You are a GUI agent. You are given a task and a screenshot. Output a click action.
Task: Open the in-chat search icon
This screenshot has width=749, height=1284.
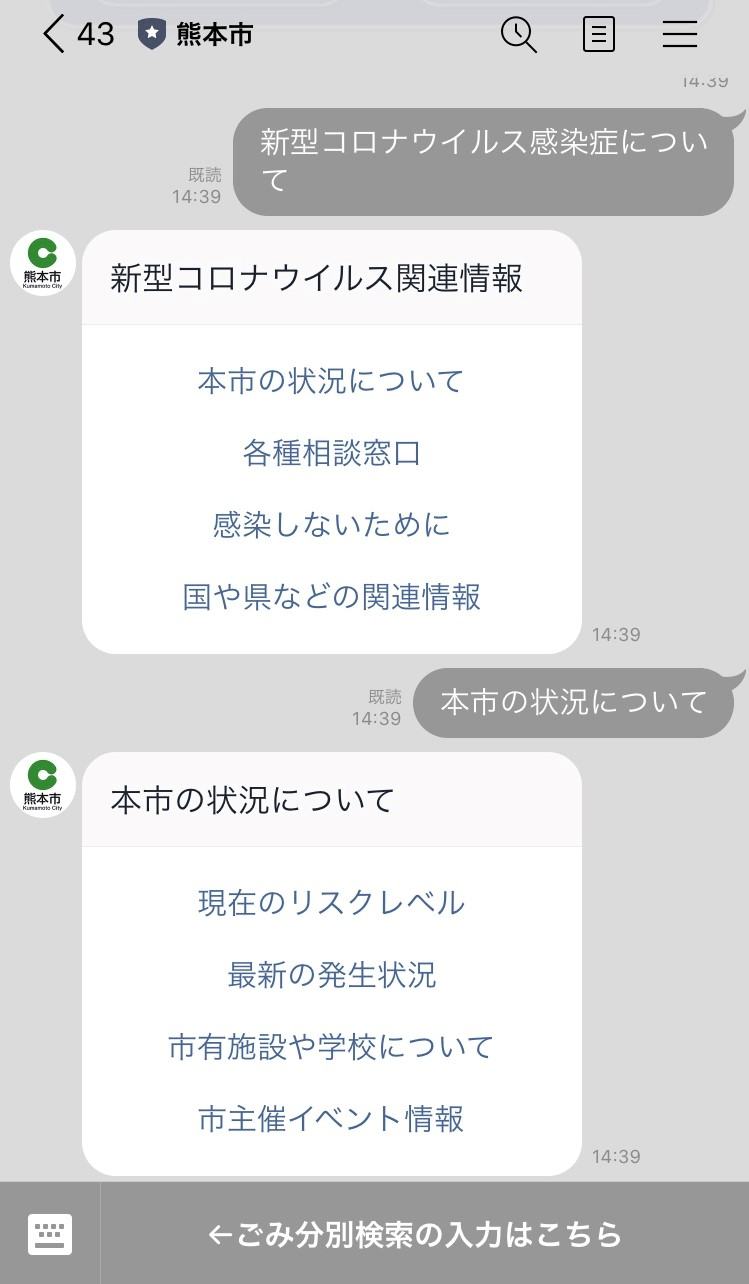click(518, 34)
